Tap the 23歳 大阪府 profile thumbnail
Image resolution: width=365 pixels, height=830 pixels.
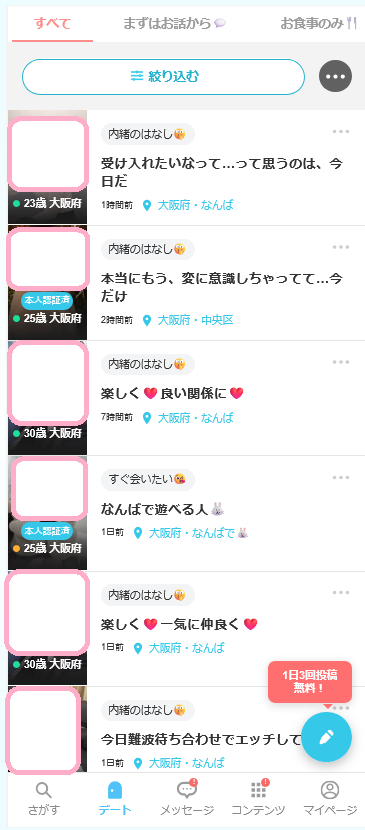point(47,167)
